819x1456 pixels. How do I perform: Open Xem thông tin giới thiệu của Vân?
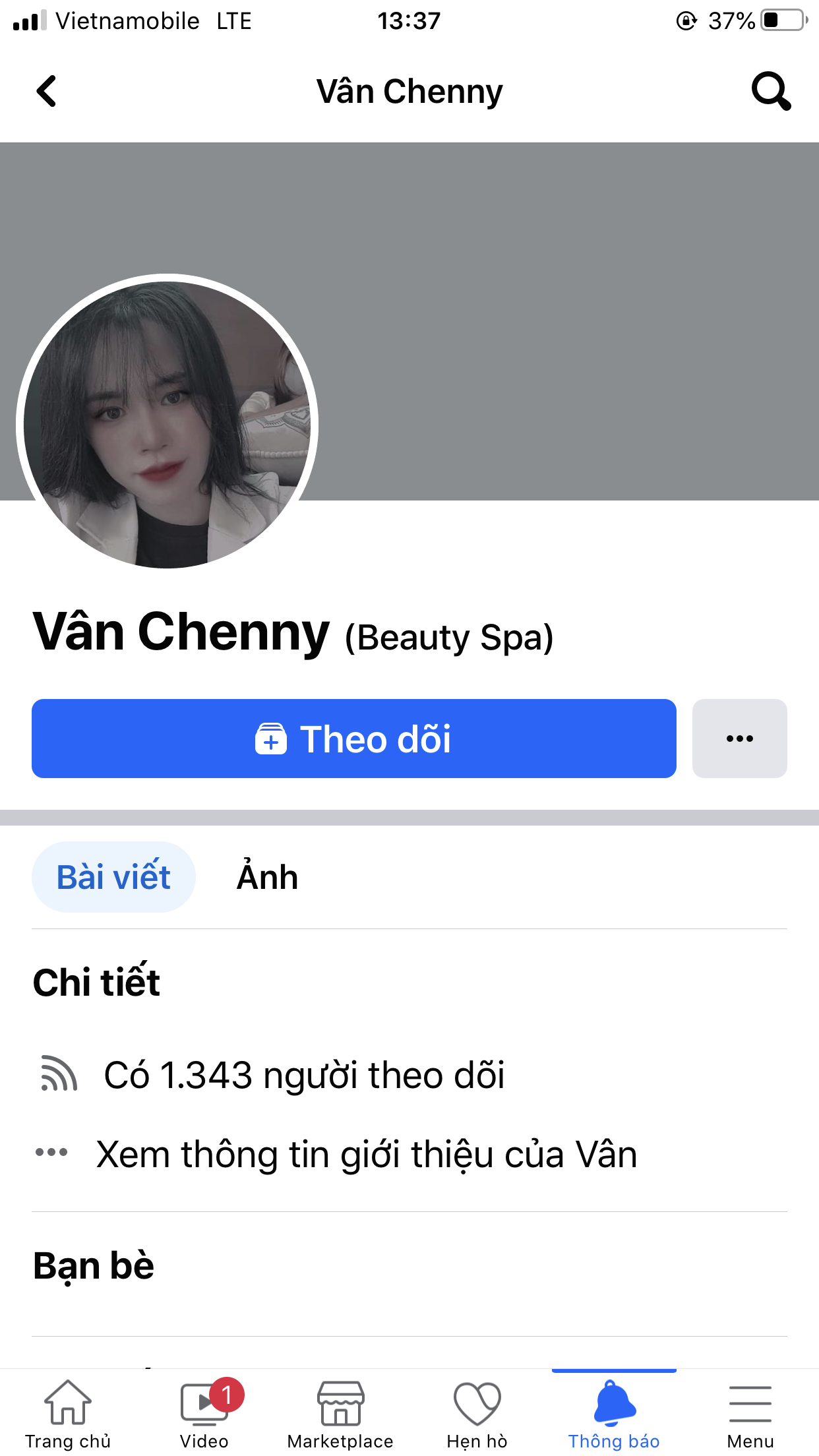366,1155
